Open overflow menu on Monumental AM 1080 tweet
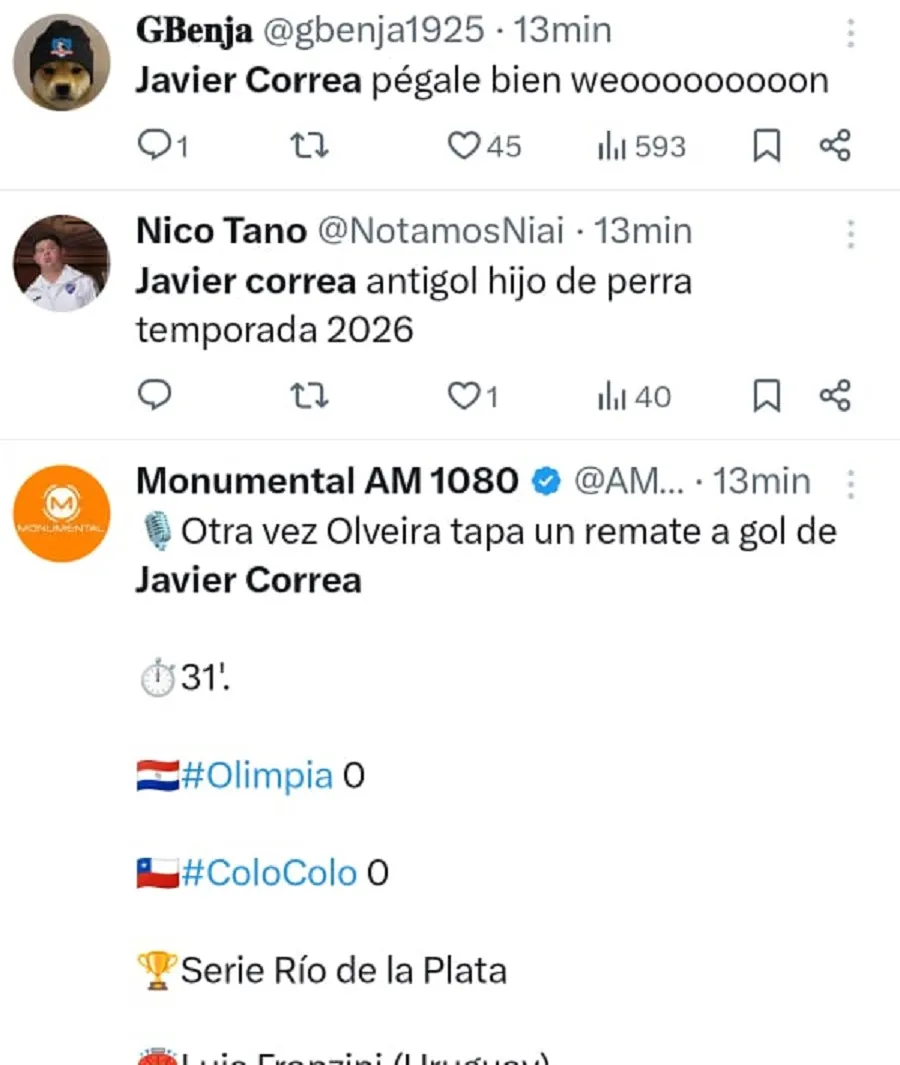900x1065 pixels. [850, 484]
